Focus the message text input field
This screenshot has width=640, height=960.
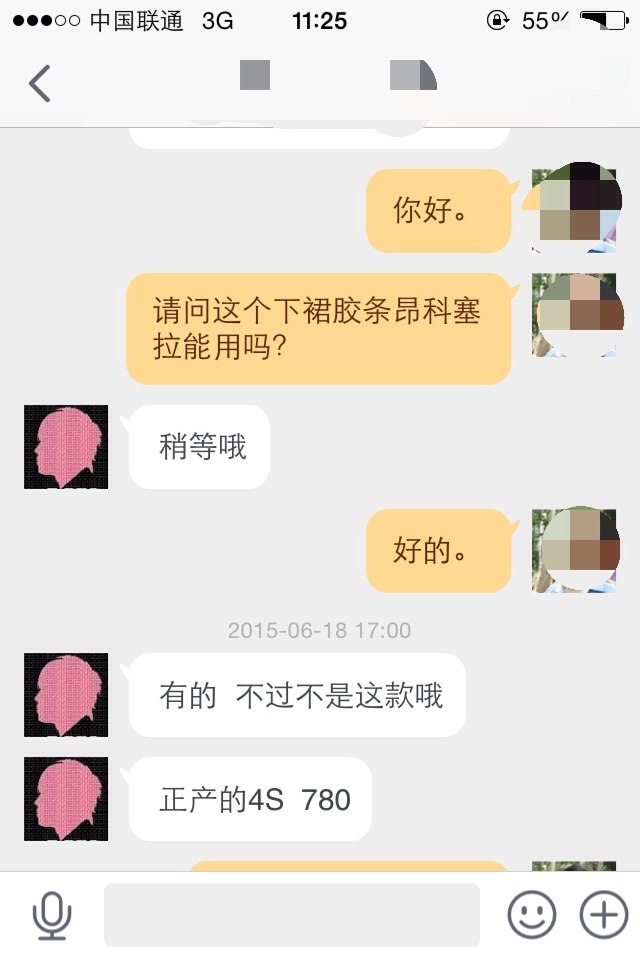[x=291, y=915]
